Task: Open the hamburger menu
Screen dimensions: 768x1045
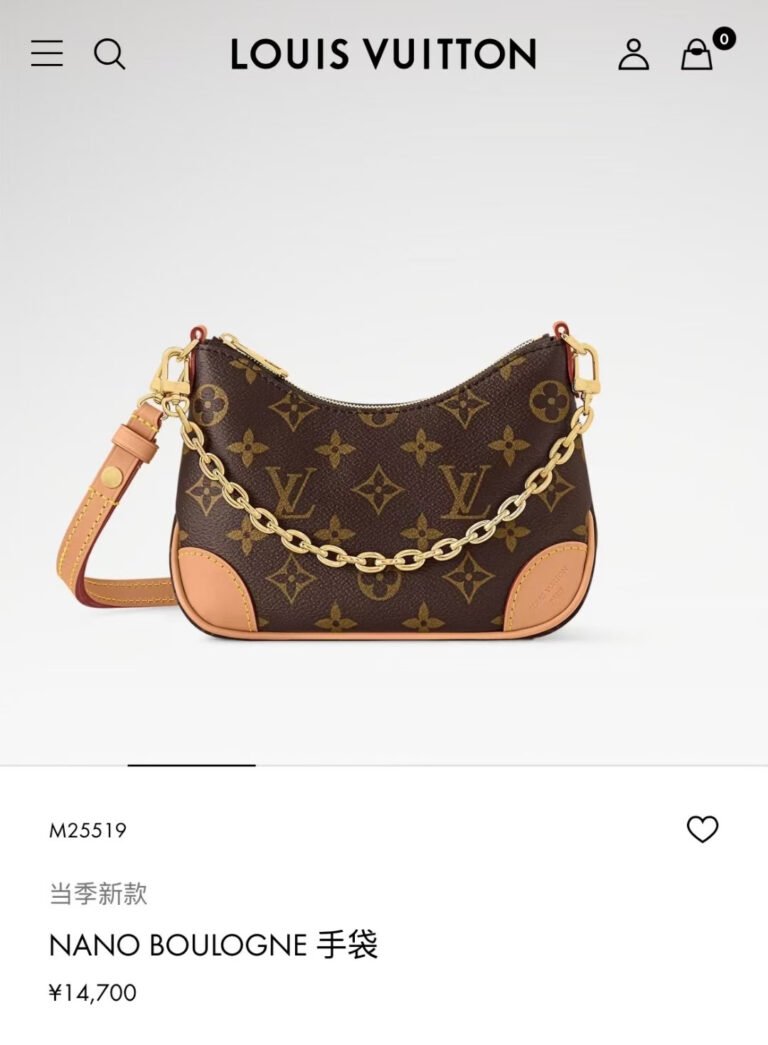Action: (47, 53)
